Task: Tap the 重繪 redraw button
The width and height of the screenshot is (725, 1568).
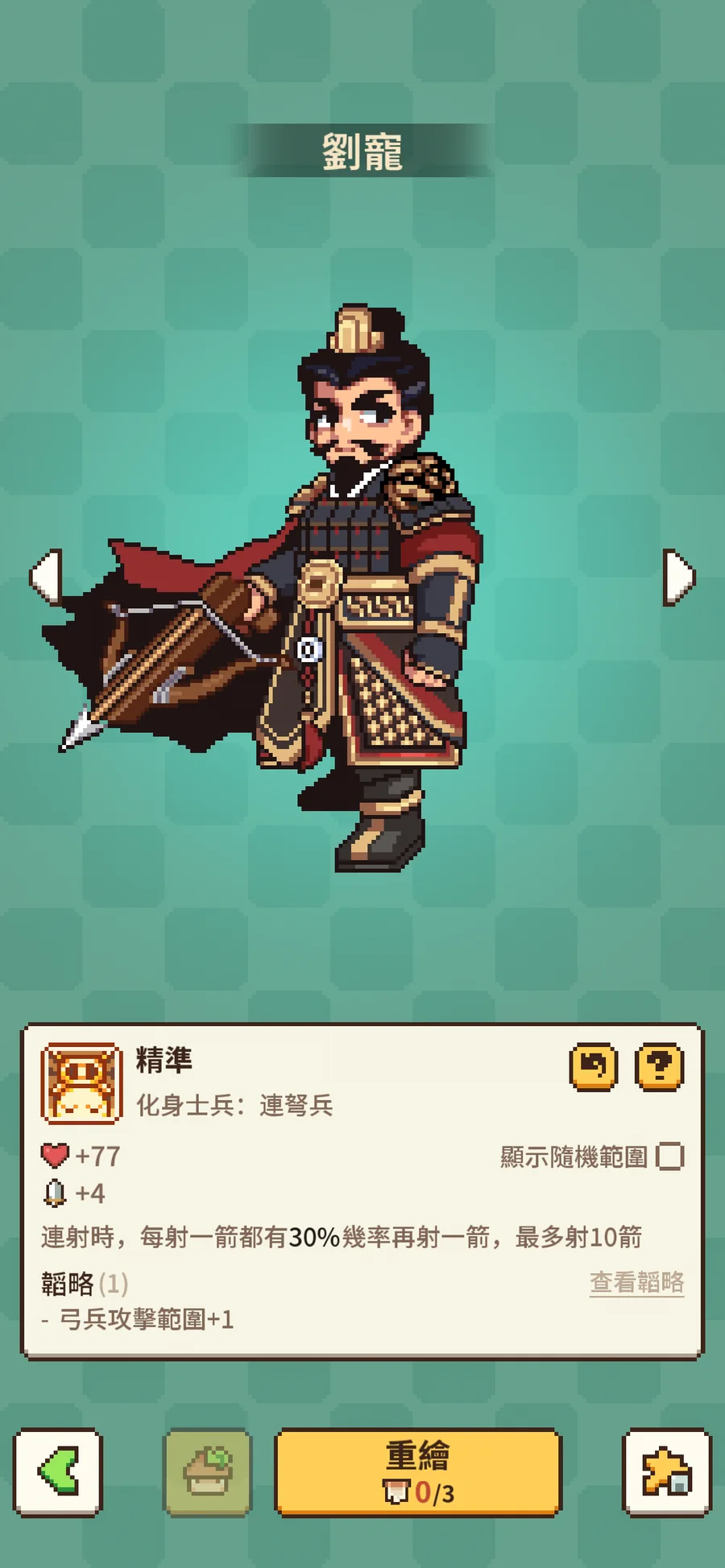Action: 418,1472
